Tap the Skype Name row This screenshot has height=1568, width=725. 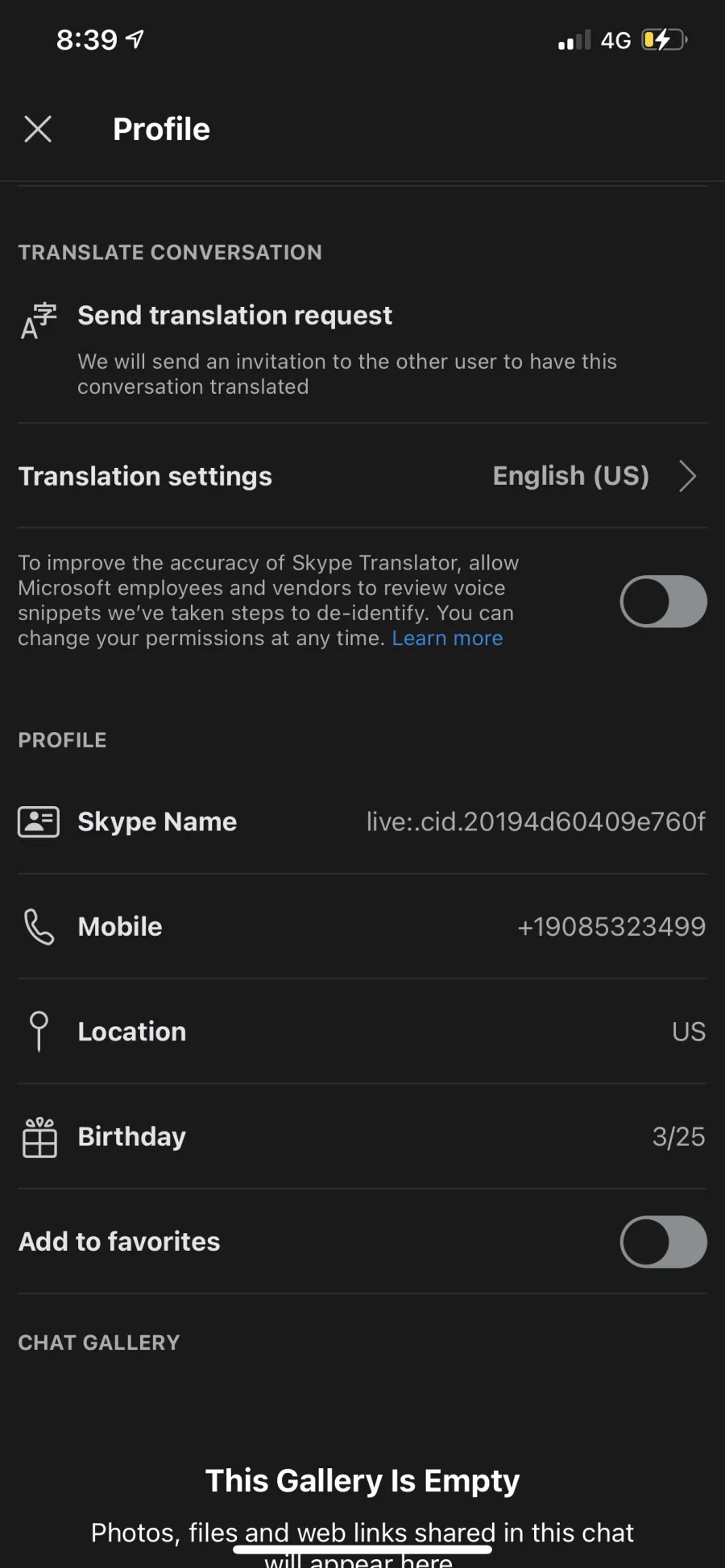click(362, 821)
